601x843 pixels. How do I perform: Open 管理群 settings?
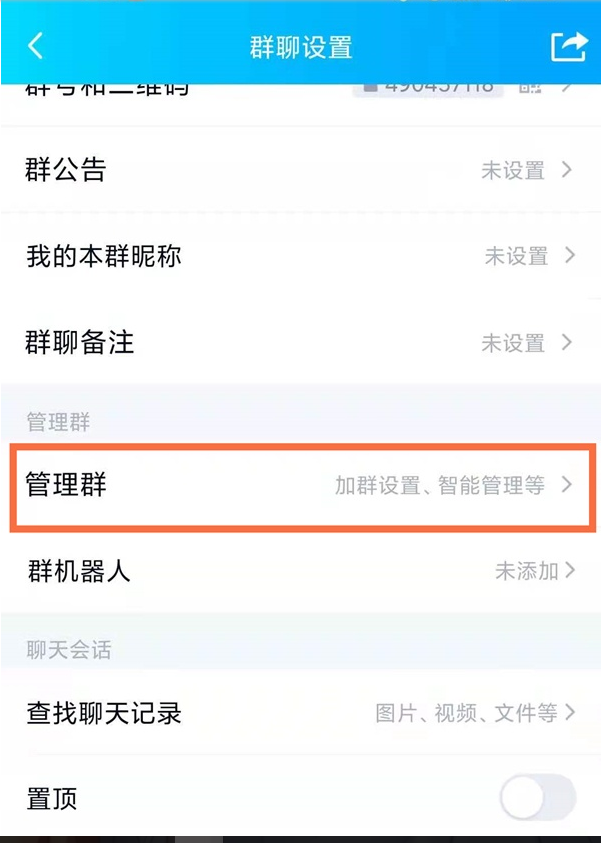pos(300,486)
